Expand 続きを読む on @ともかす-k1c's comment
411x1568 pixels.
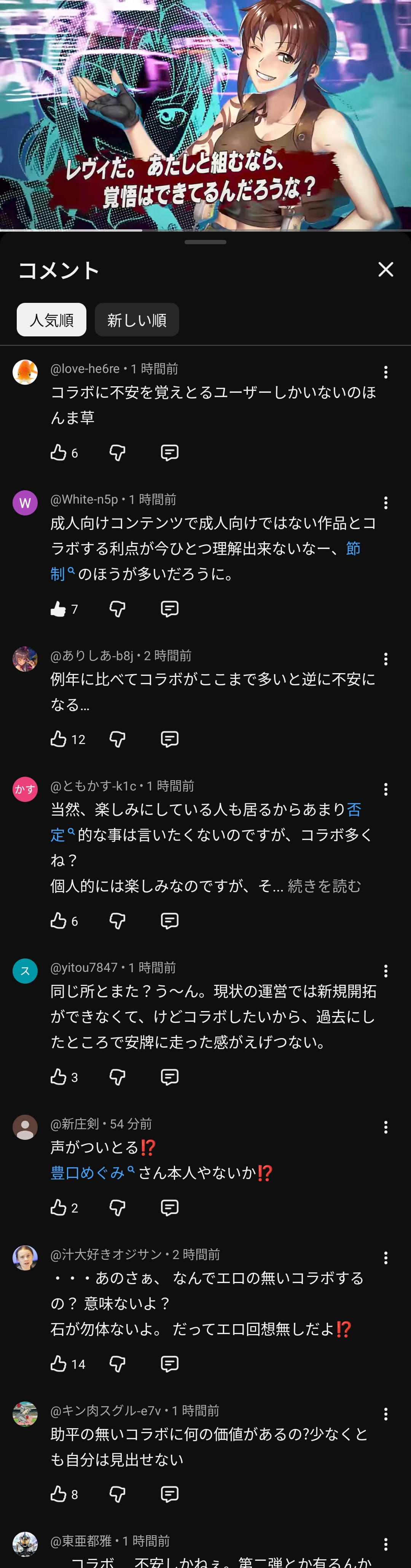point(324,886)
